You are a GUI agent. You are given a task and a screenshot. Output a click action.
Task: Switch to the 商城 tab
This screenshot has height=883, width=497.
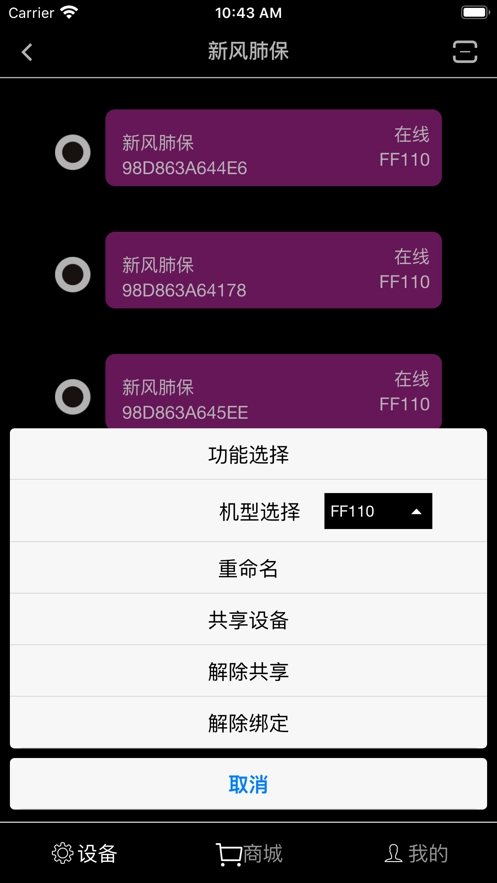coord(249,853)
